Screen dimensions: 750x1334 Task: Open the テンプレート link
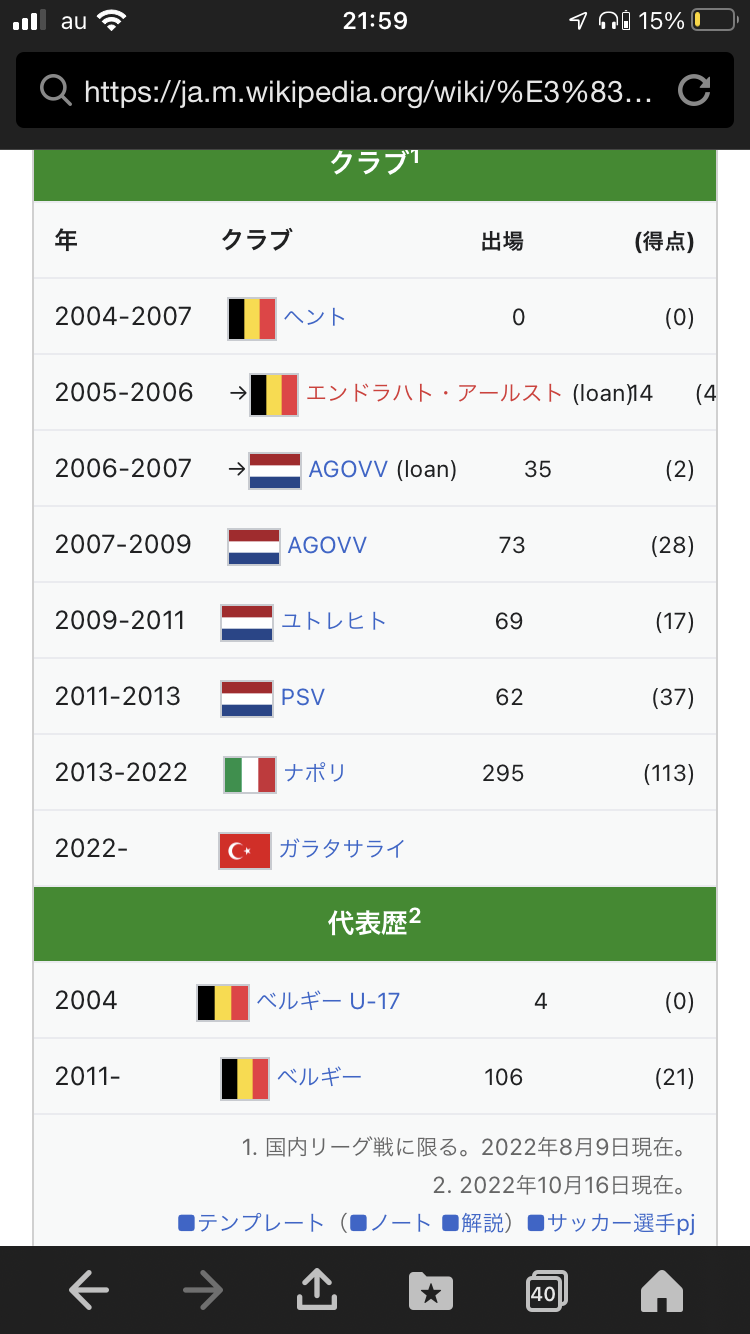pos(261,1222)
